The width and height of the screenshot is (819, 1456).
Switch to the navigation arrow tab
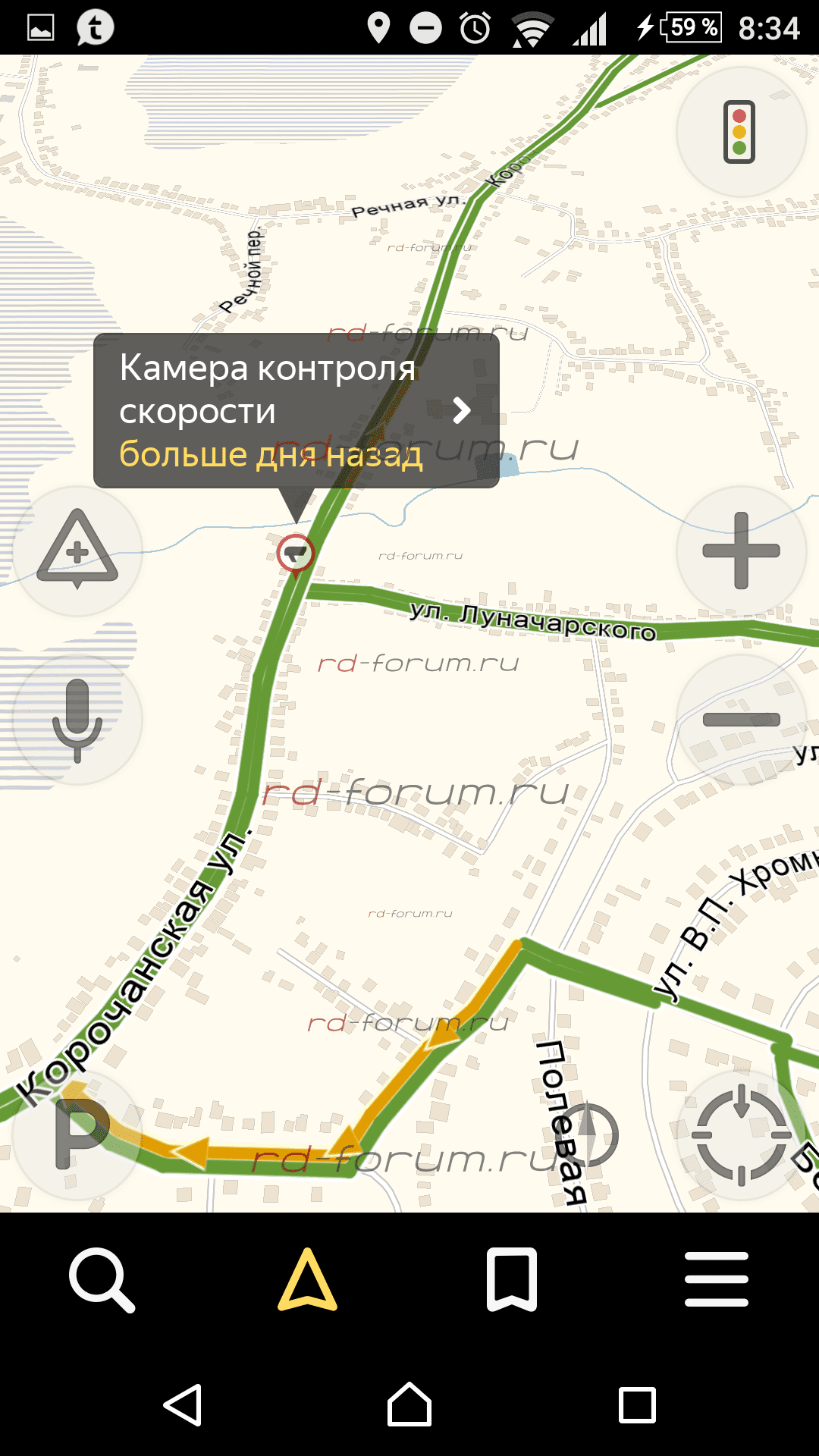click(307, 1280)
